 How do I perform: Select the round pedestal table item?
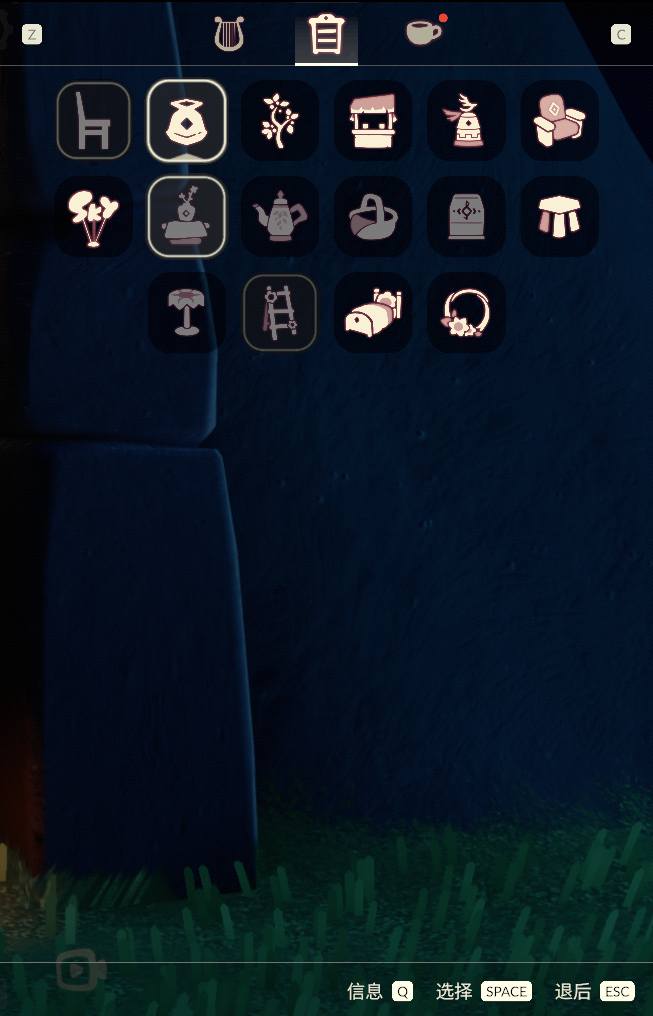pyautogui.click(x=187, y=313)
